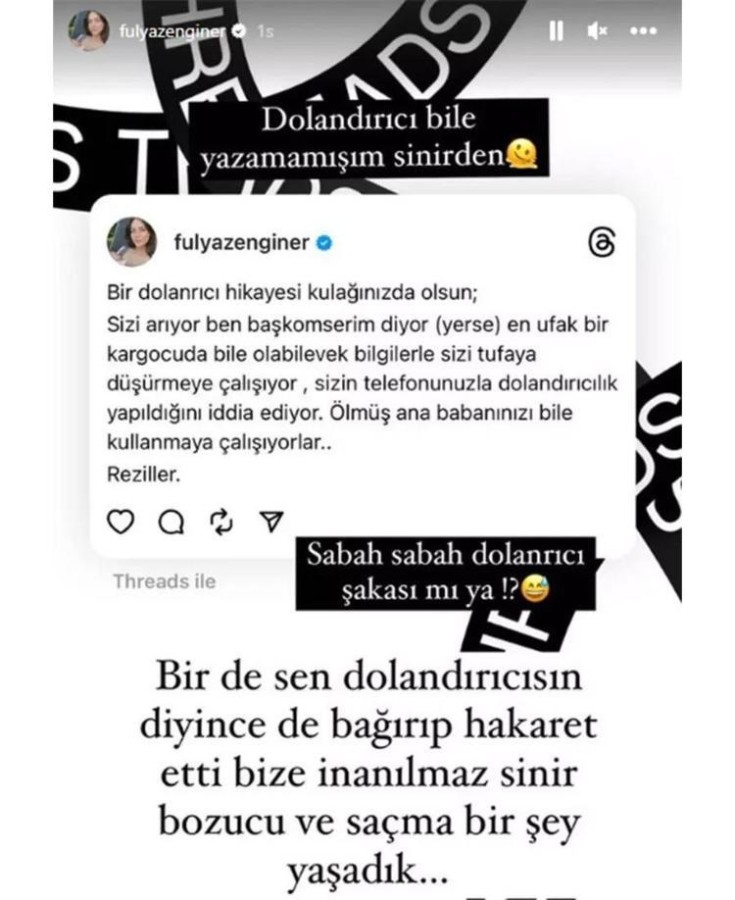Tap fulyazenginer's profile picture in the header
735x900 pixels.
[x=88, y=30]
